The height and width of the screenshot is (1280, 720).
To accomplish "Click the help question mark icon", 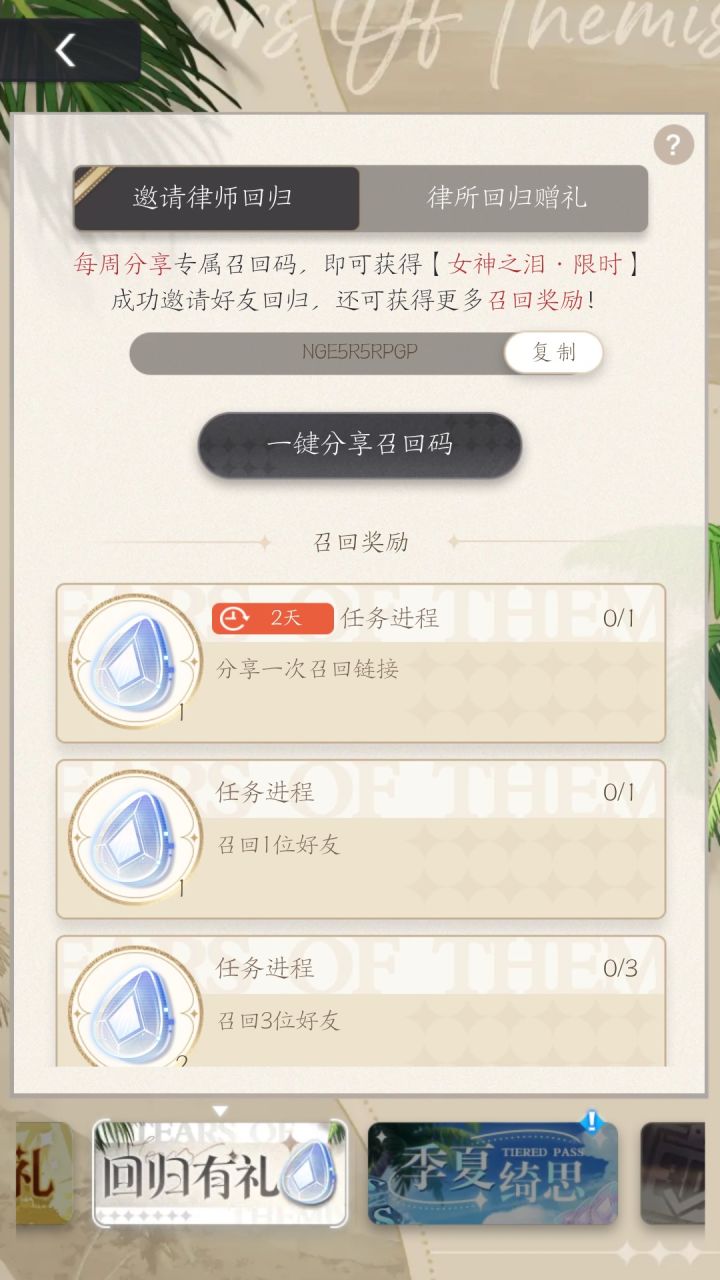I will point(674,144).
